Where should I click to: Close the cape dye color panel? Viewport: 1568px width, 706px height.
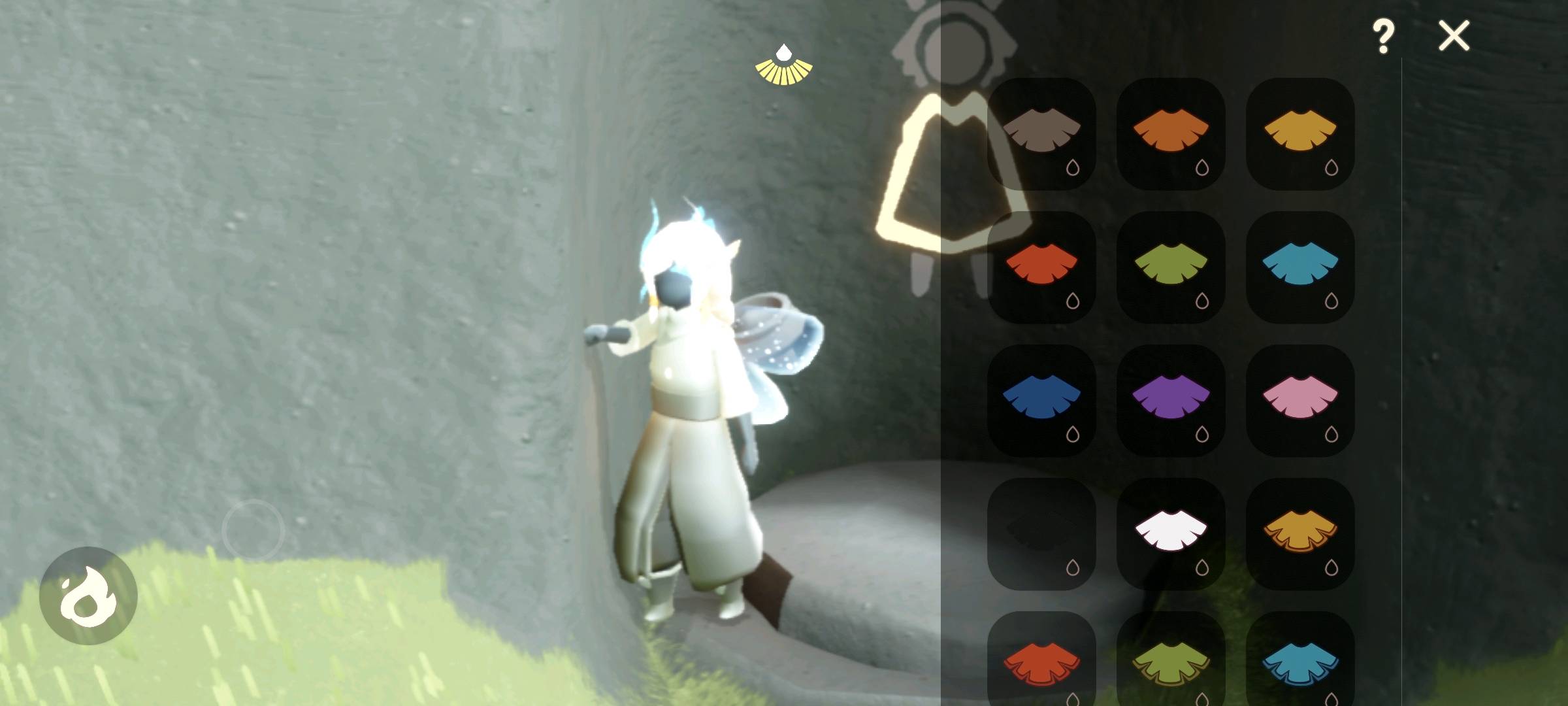point(1454,35)
